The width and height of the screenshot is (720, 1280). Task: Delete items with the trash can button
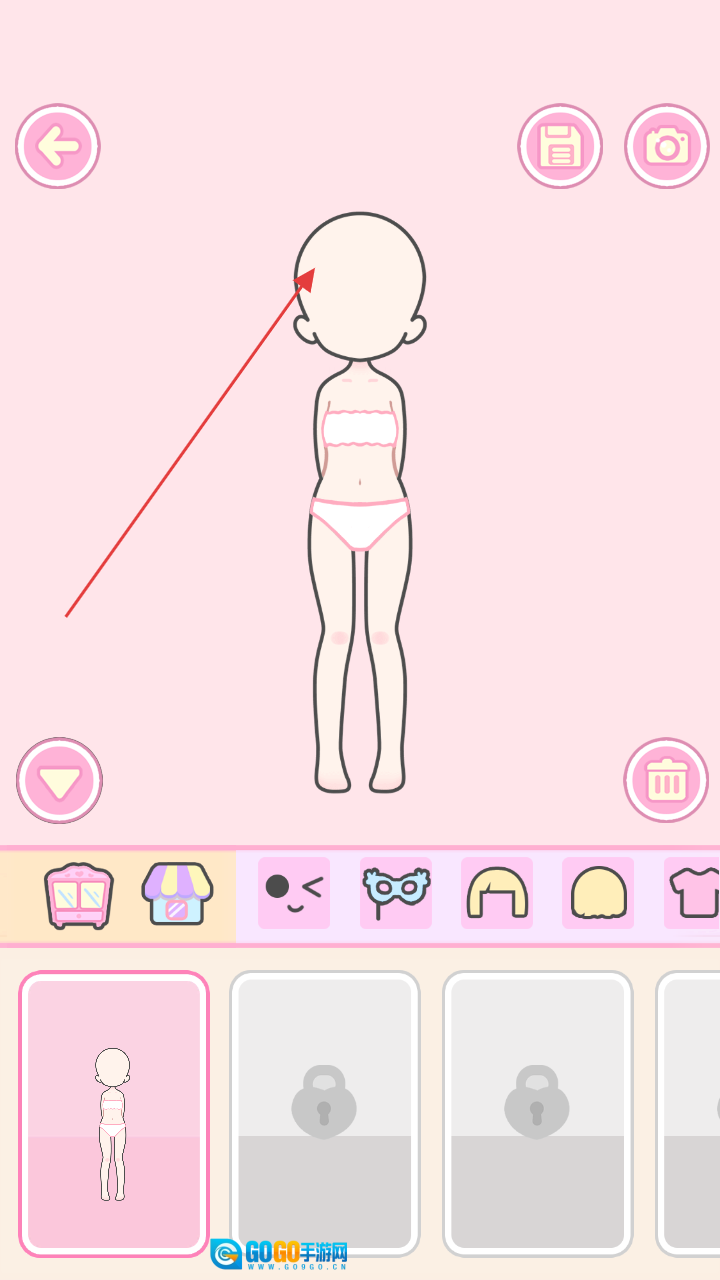pos(666,780)
